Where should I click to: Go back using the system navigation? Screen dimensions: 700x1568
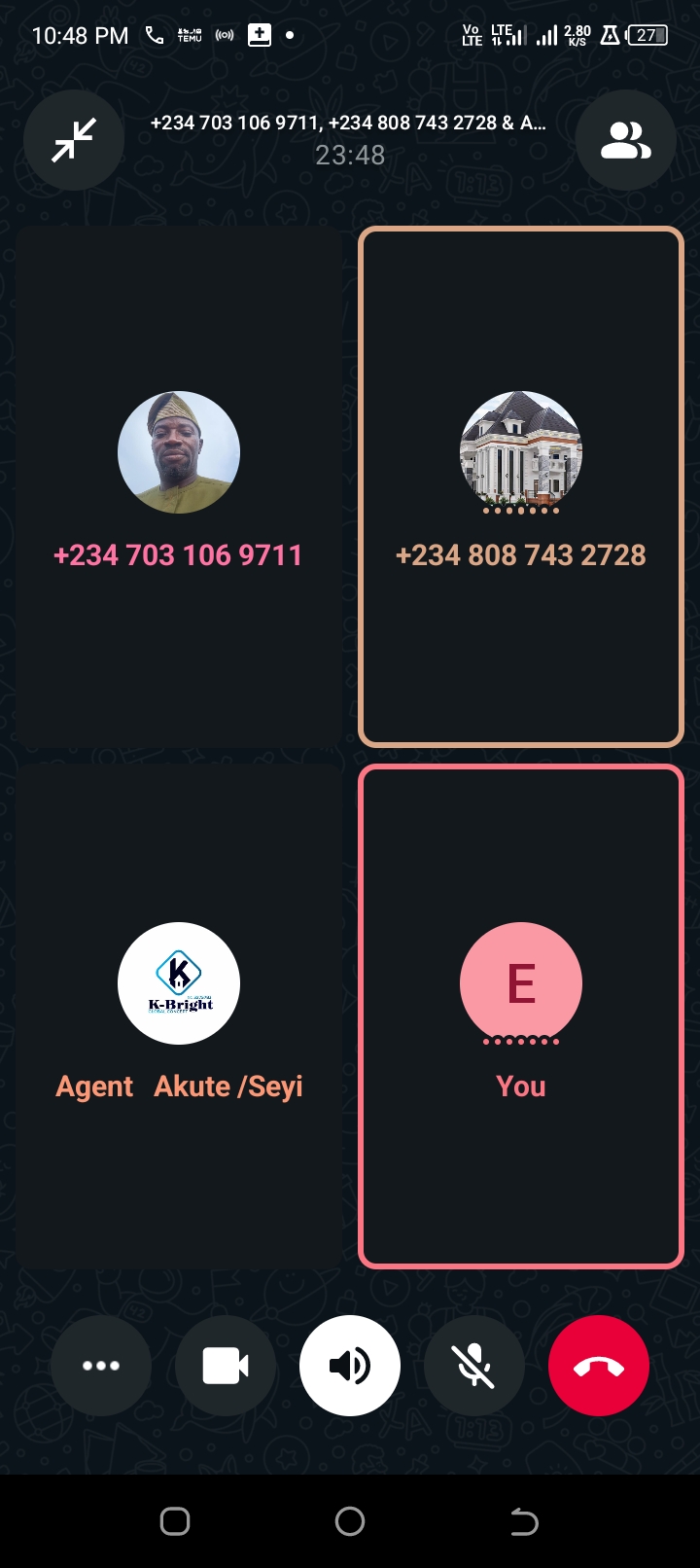pyautogui.click(x=524, y=1521)
